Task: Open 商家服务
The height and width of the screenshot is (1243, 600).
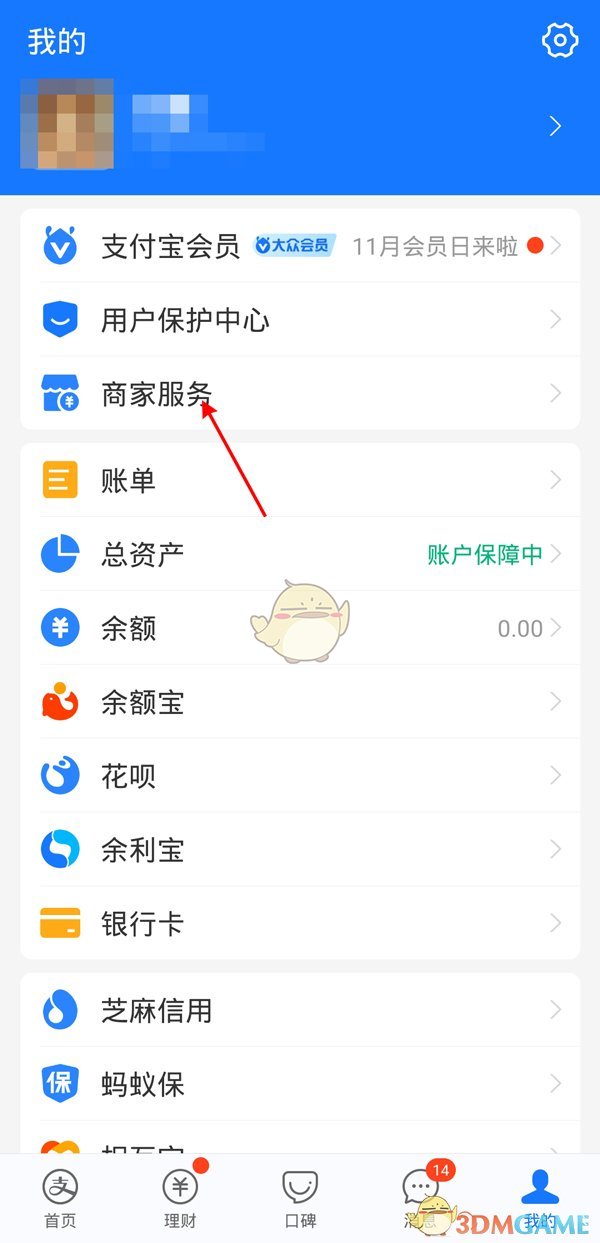Action: click(x=300, y=394)
